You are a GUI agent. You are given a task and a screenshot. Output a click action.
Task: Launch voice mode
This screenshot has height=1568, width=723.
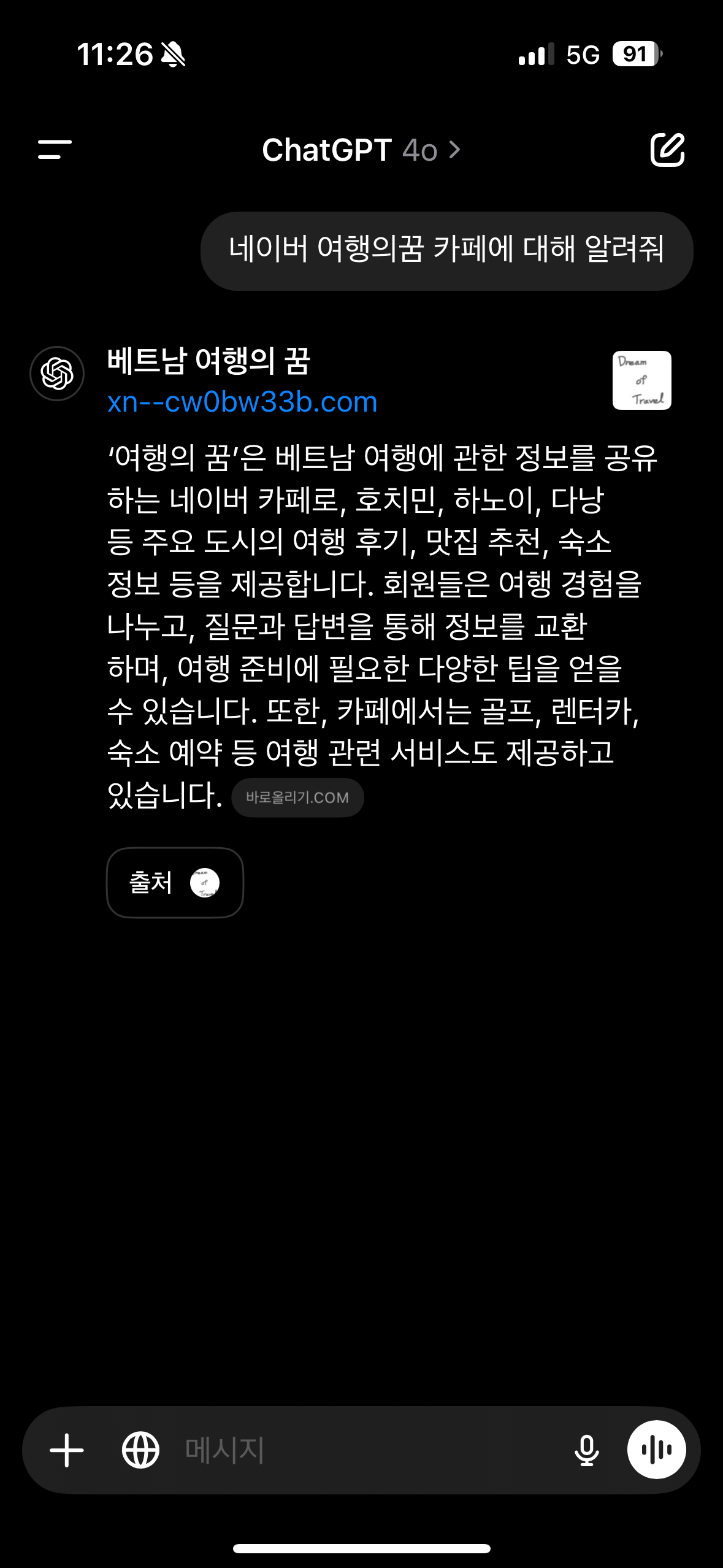pos(656,1450)
